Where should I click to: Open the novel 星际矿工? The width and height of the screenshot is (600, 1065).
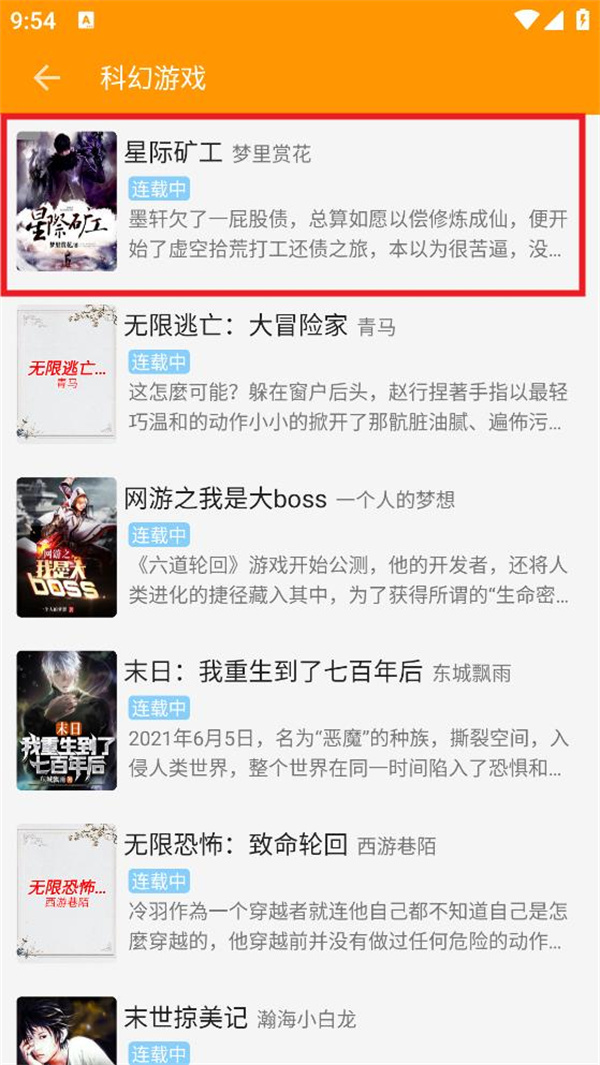click(300, 202)
